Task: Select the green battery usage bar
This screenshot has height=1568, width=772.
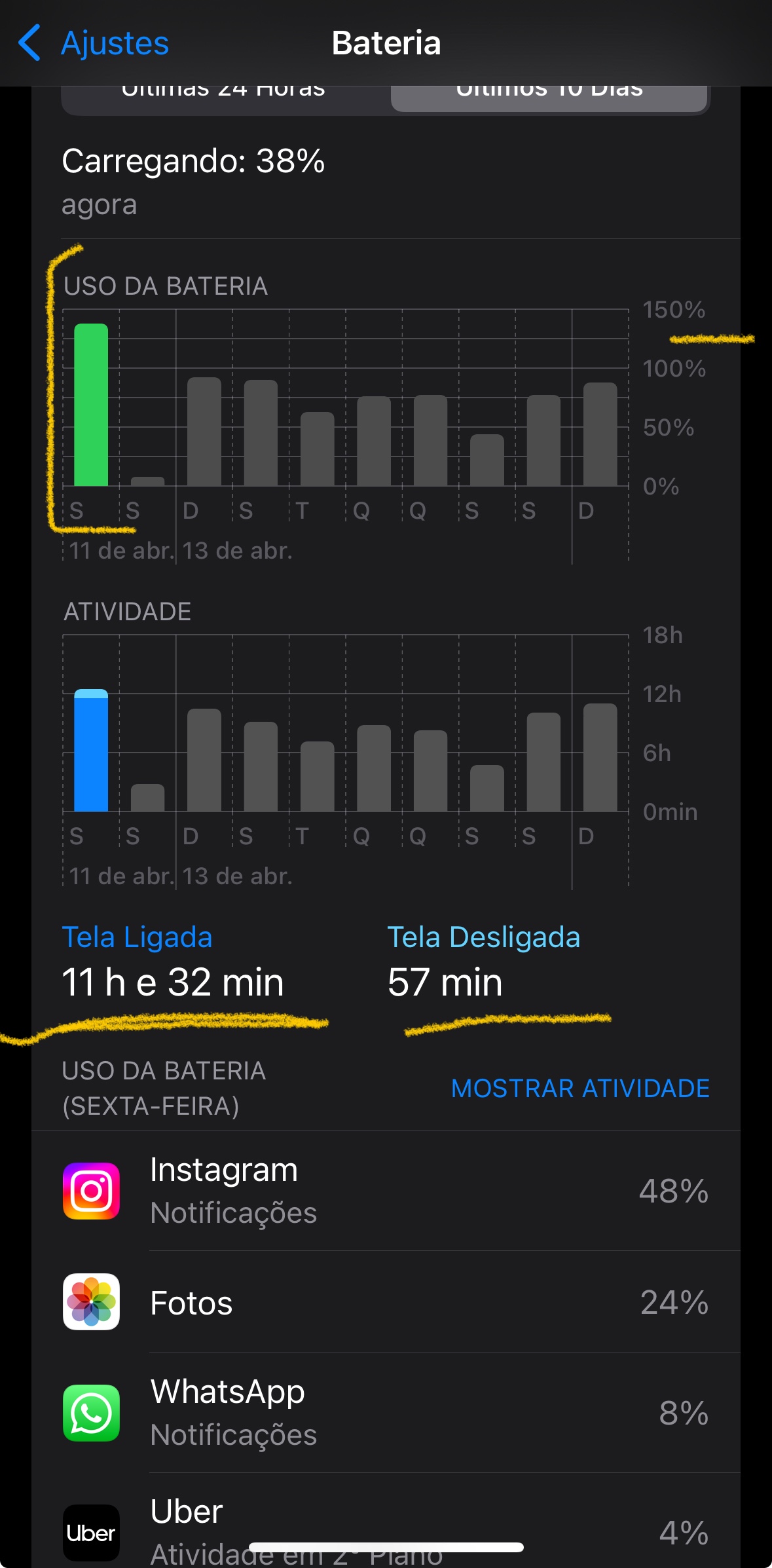Action: click(91, 405)
